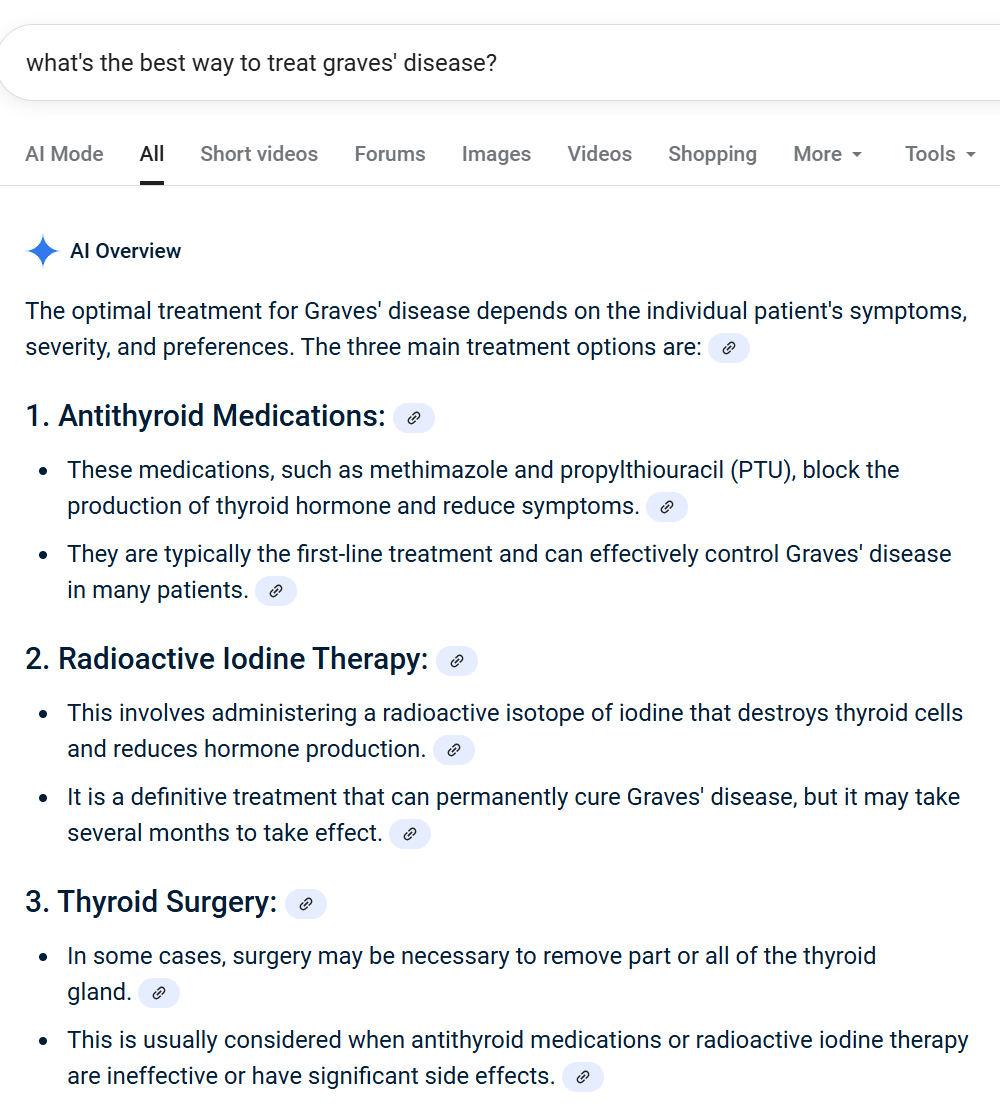Tap the link icon beside Thyroid Surgery heading

[306, 904]
